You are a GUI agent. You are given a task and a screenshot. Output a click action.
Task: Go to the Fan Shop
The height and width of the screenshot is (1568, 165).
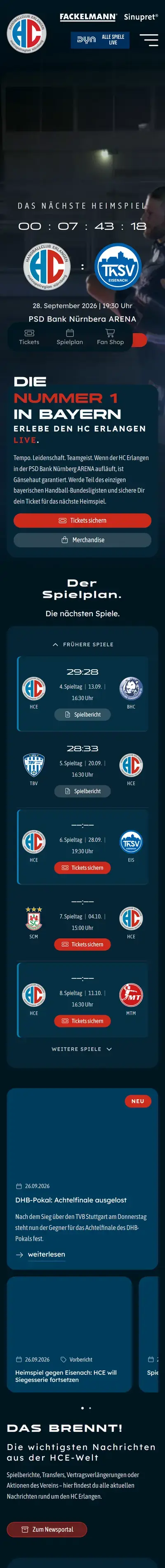[110, 337]
